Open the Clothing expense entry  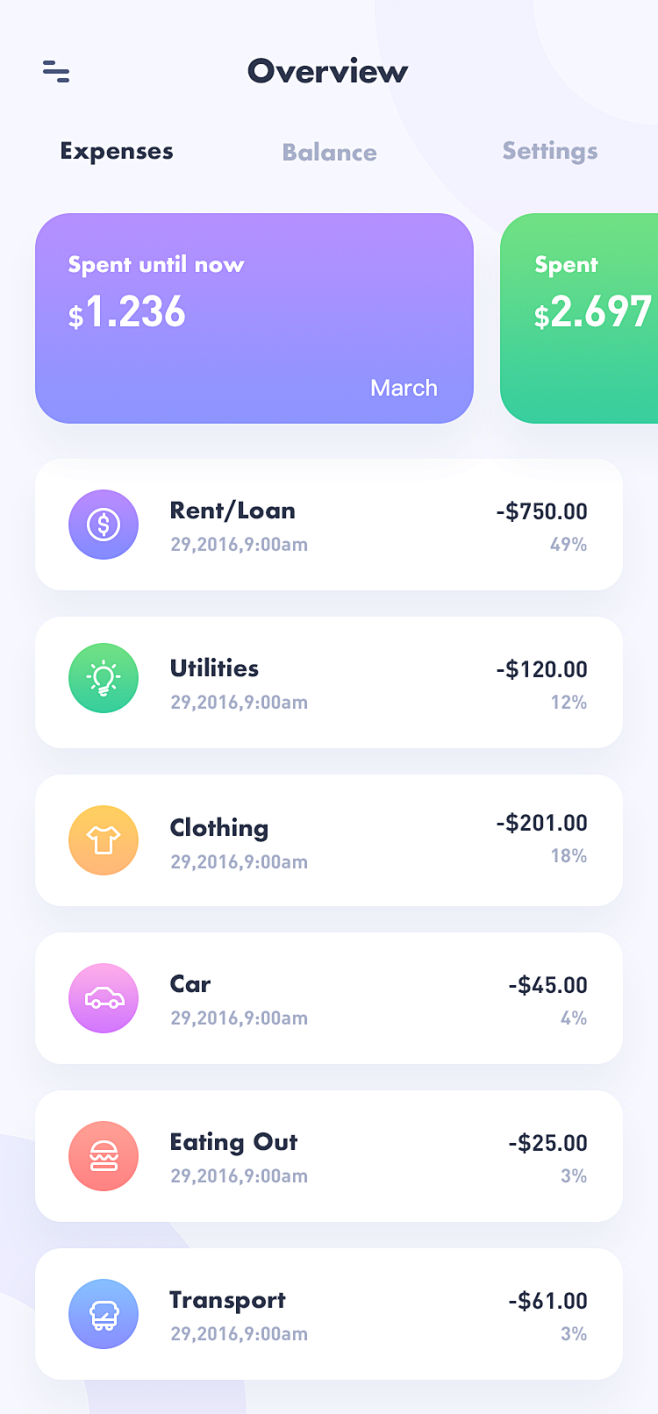point(328,840)
